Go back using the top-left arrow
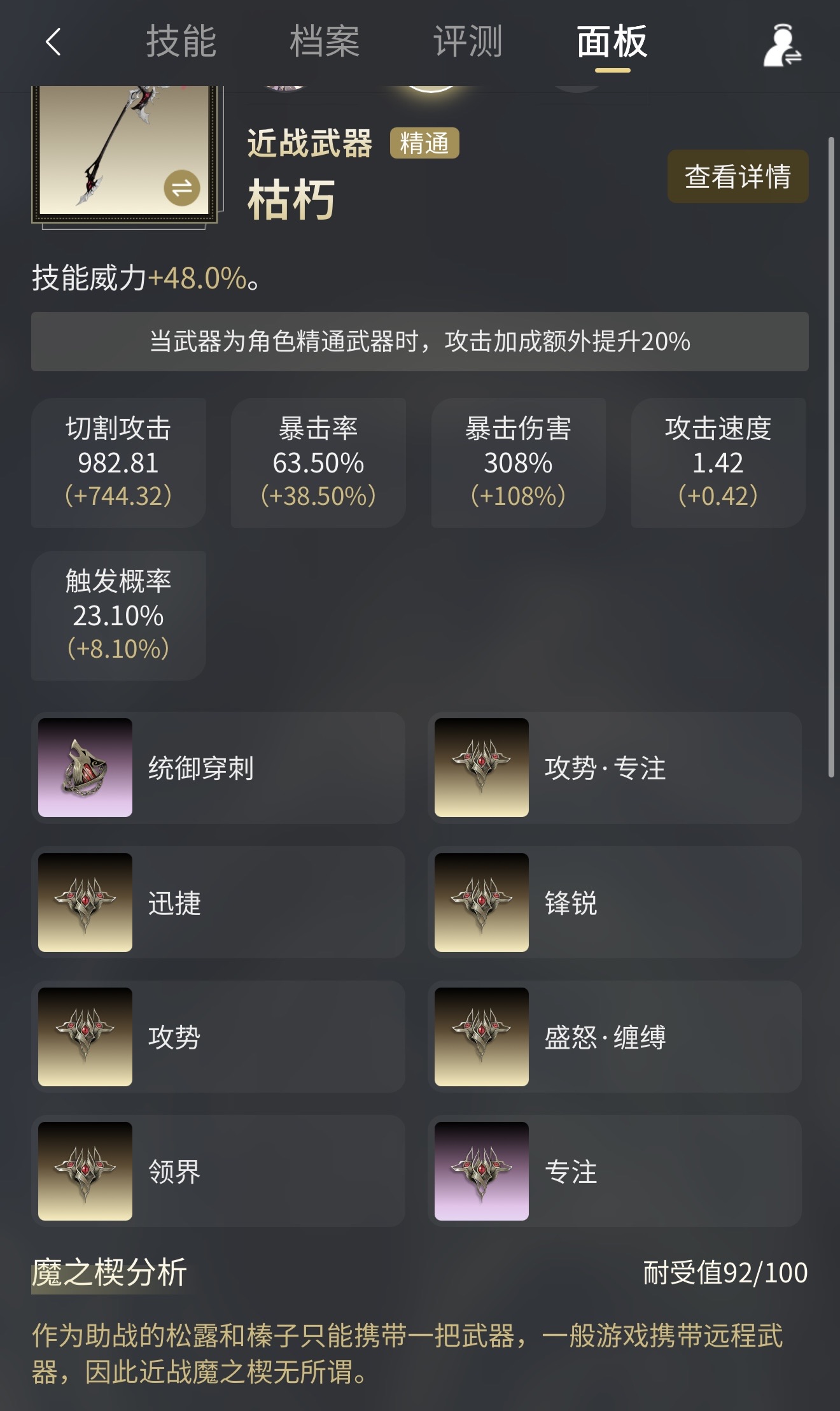 click(53, 43)
